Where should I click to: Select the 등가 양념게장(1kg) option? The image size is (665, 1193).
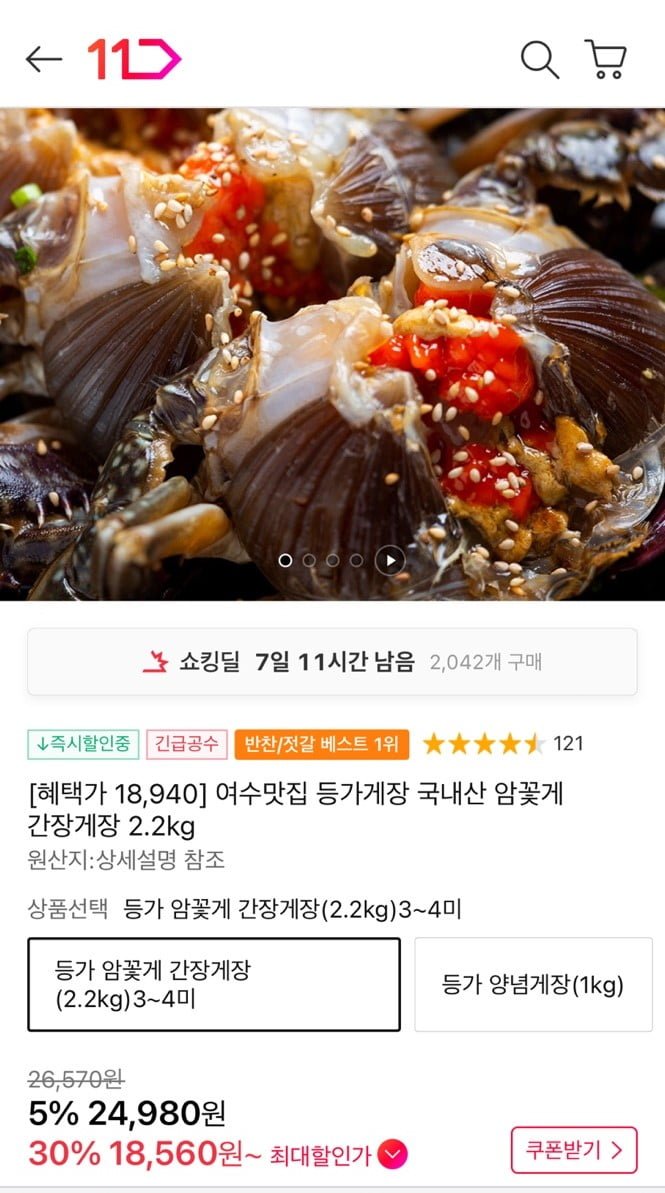coord(533,984)
